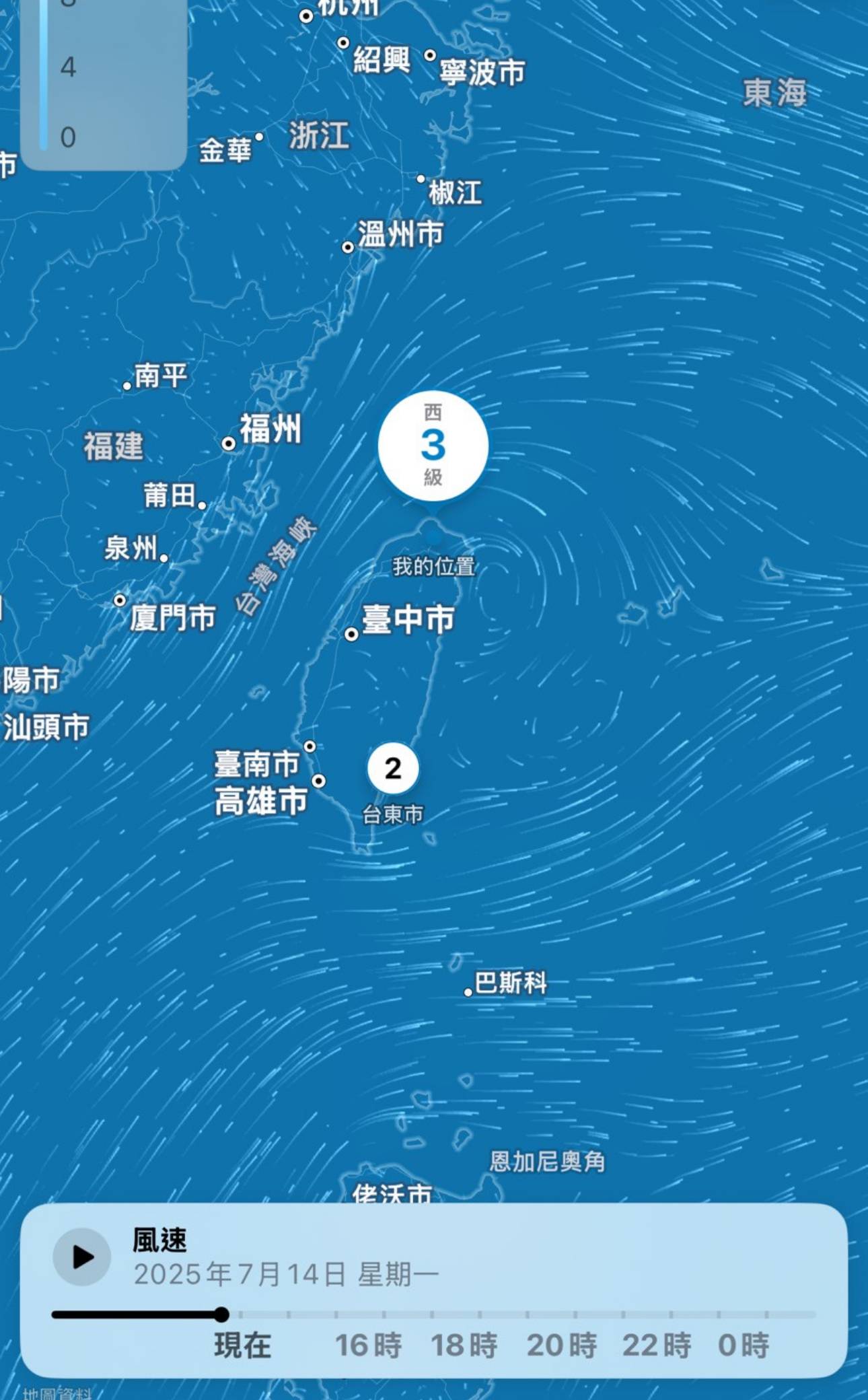The width and height of the screenshot is (868, 1400).
Task: Tap the wind speed legend scale bar
Action: click(42, 74)
